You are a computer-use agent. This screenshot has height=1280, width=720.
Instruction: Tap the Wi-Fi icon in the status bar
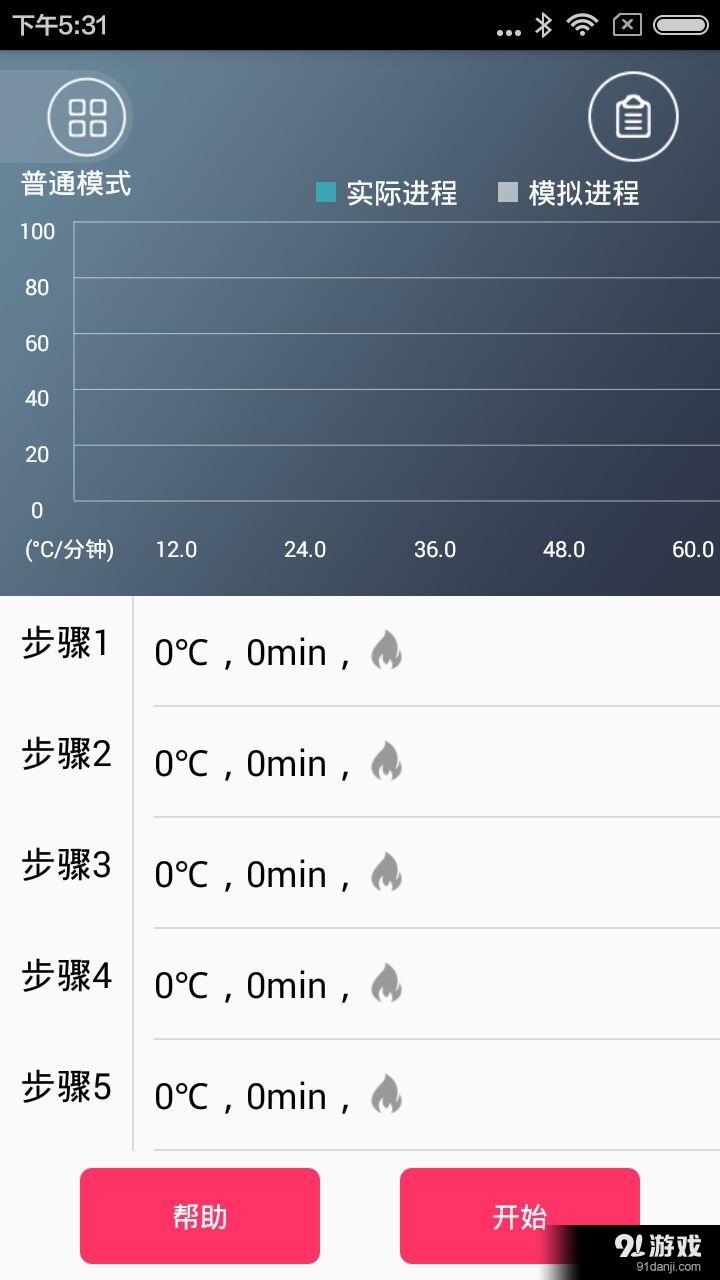tap(585, 24)
